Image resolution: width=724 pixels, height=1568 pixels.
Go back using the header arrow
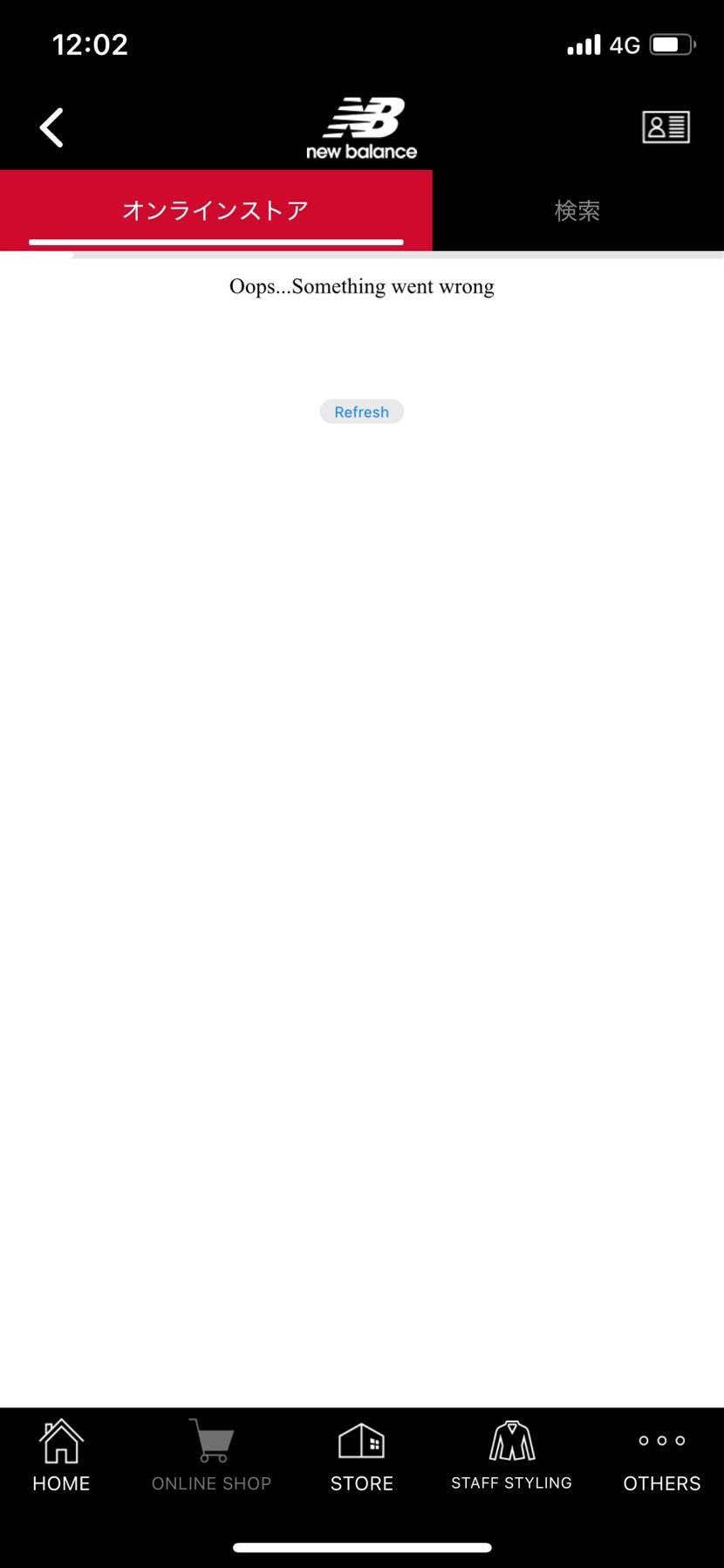click(x=52, y=128)
